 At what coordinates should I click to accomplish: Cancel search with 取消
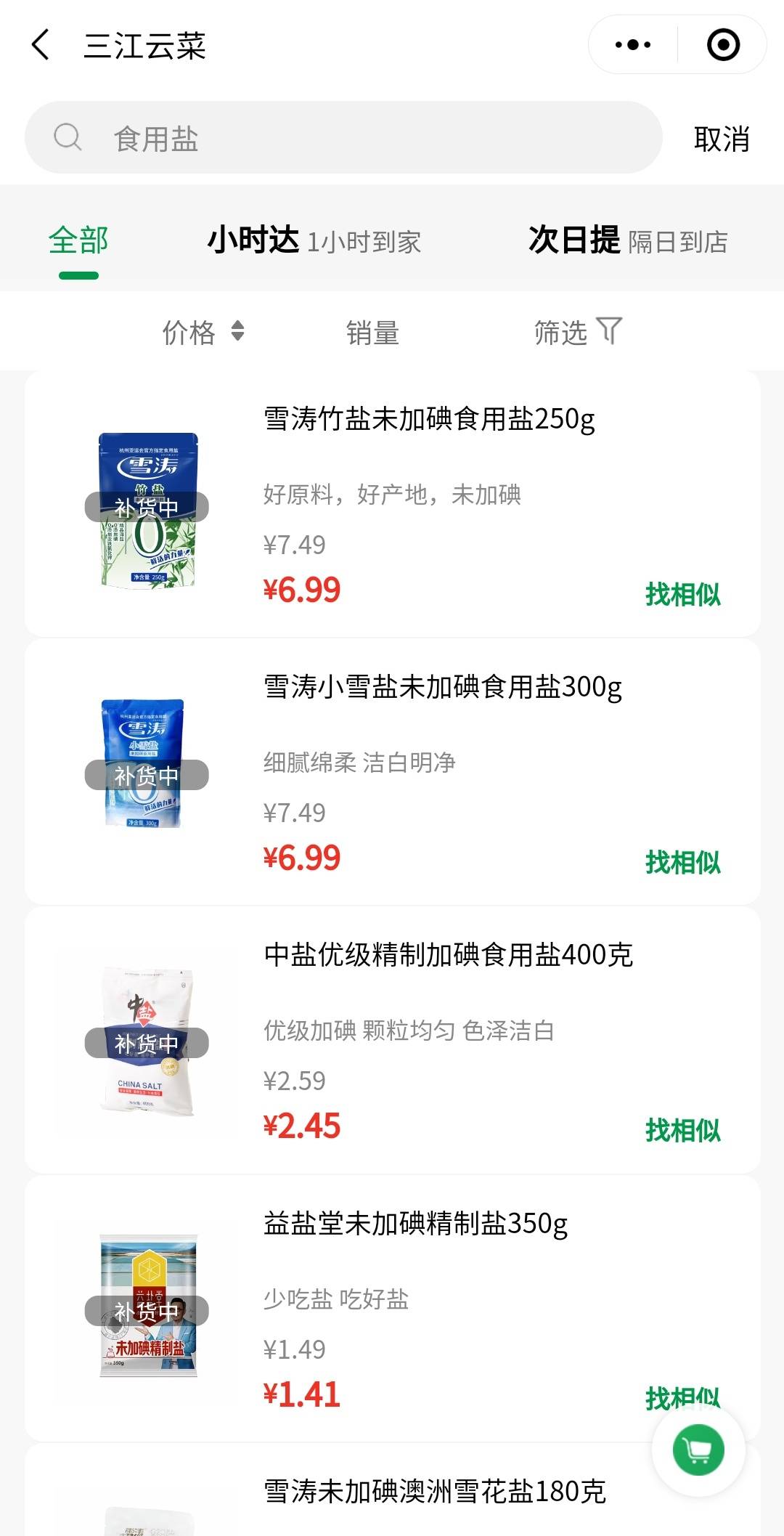tap(721, 139)
